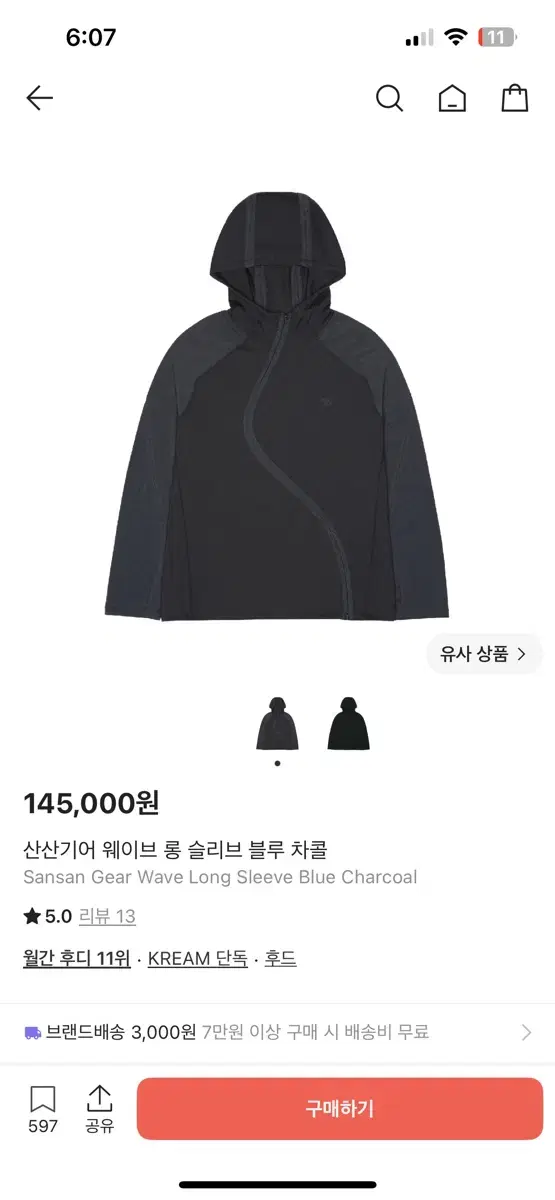Screen dimensions: 555x1200
Task: Tap the 구매하기 purchase button
Action: (340, 1108)
